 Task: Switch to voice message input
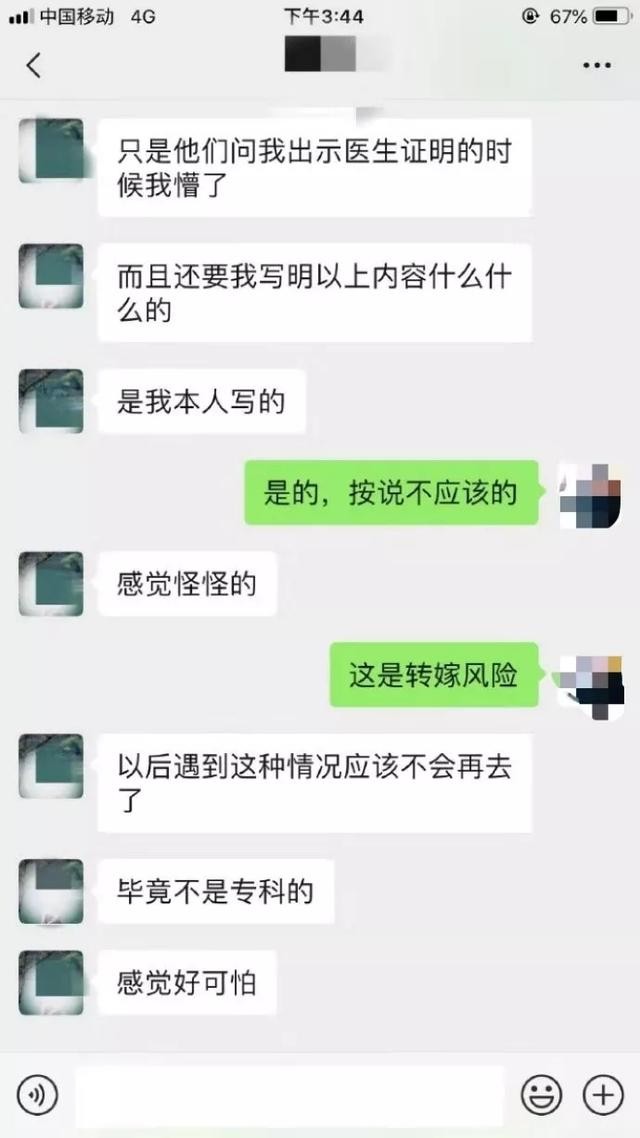[x=36, y=1095]
